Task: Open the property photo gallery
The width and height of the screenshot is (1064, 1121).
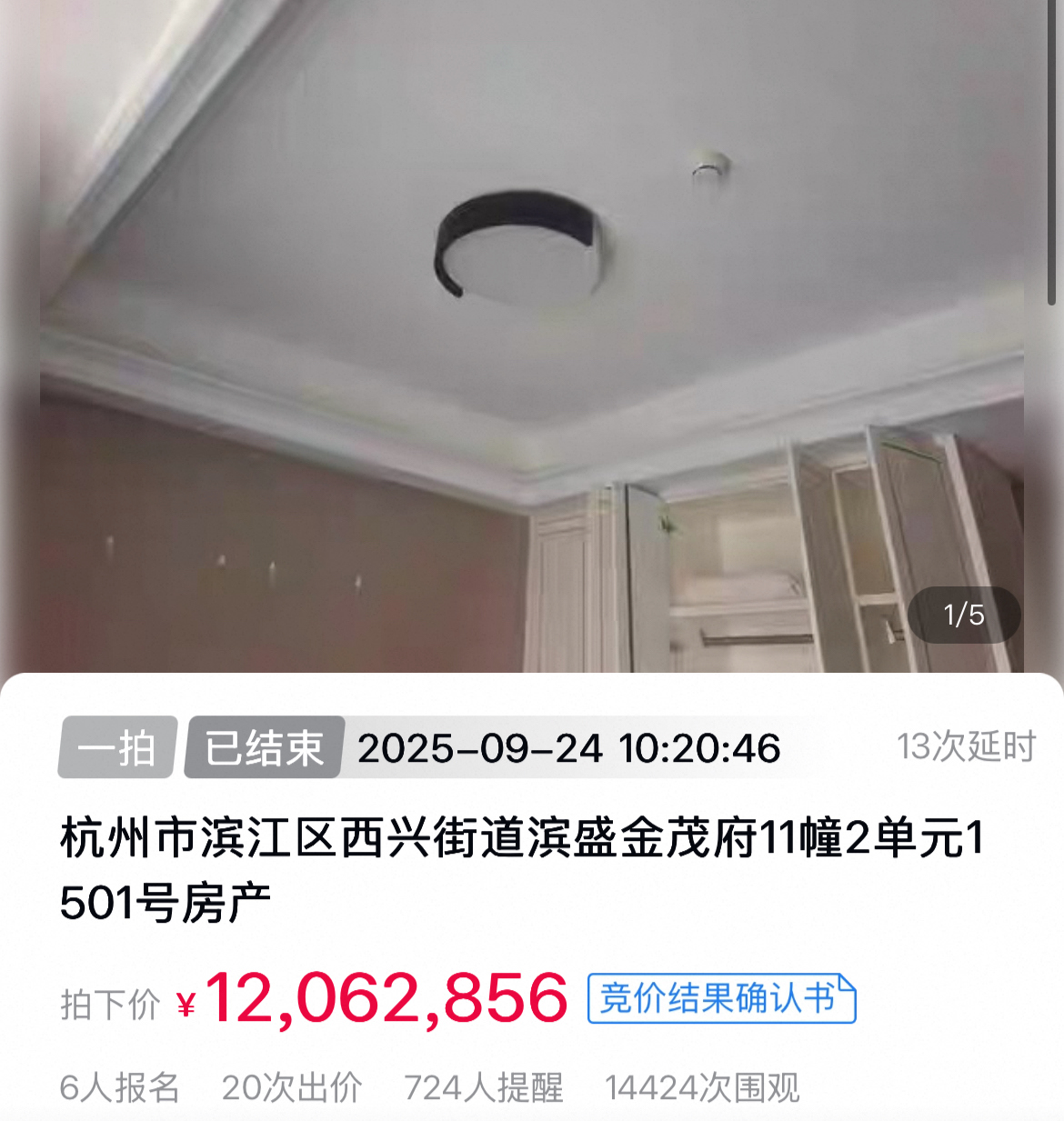Action: [x=532, y=336]
